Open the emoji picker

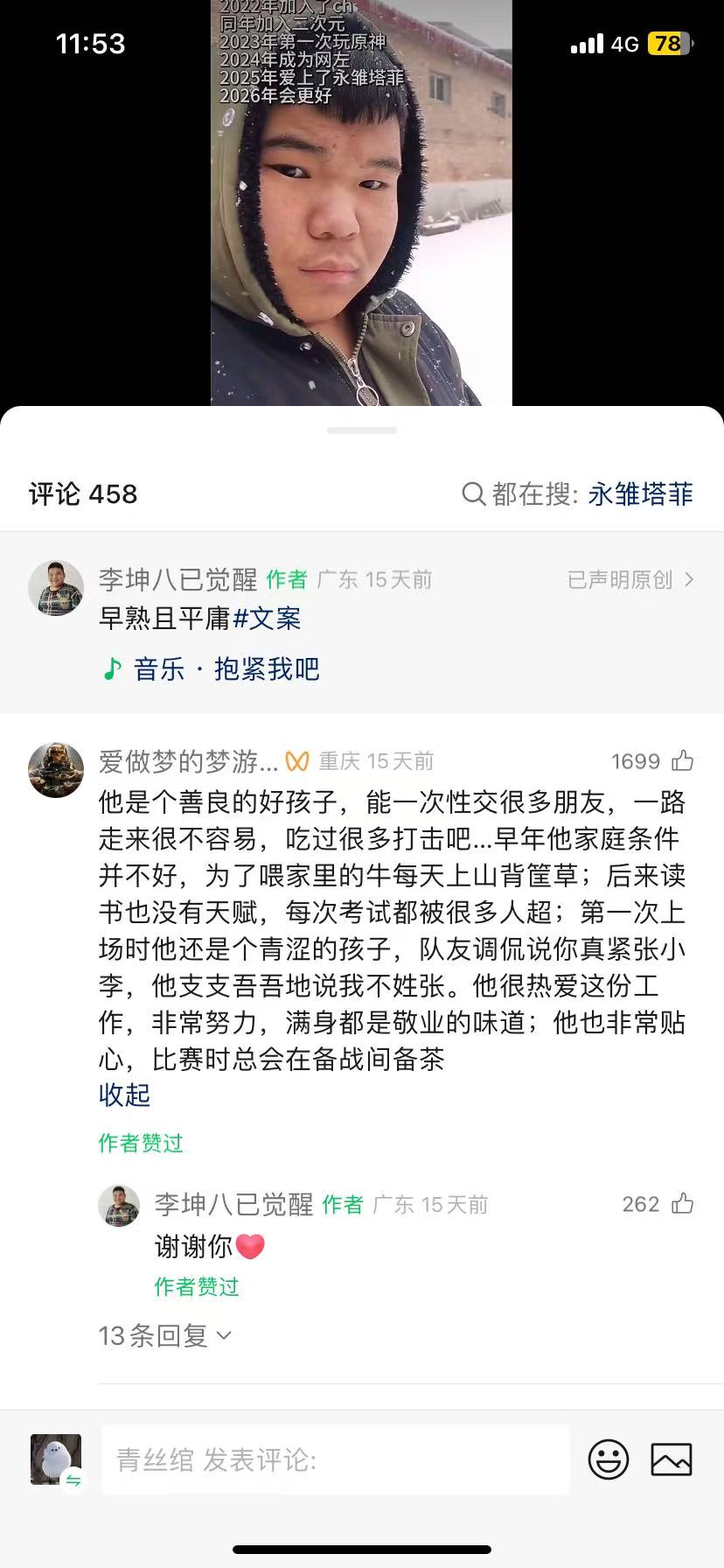click(609, 1459)
